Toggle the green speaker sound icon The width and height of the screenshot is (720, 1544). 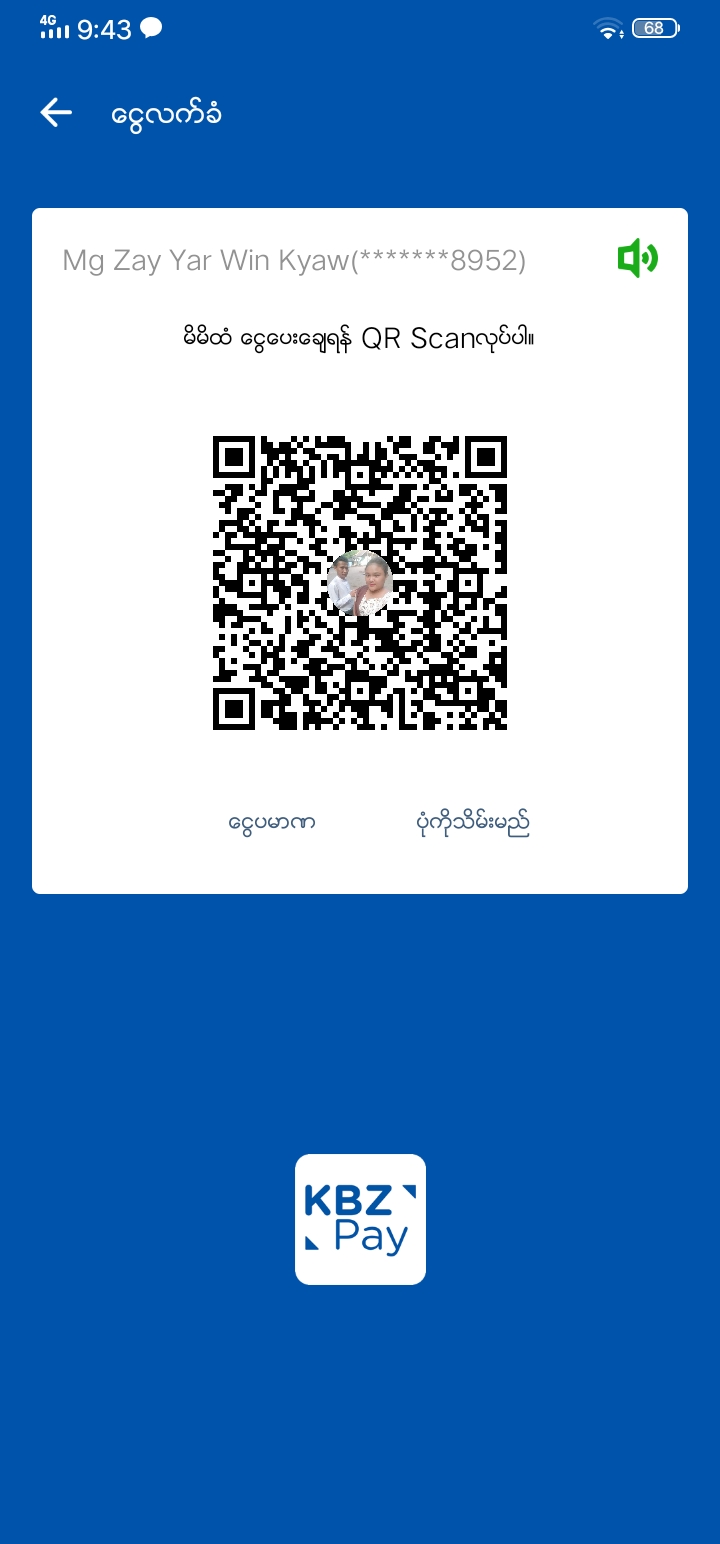click(x=637, y=259)
